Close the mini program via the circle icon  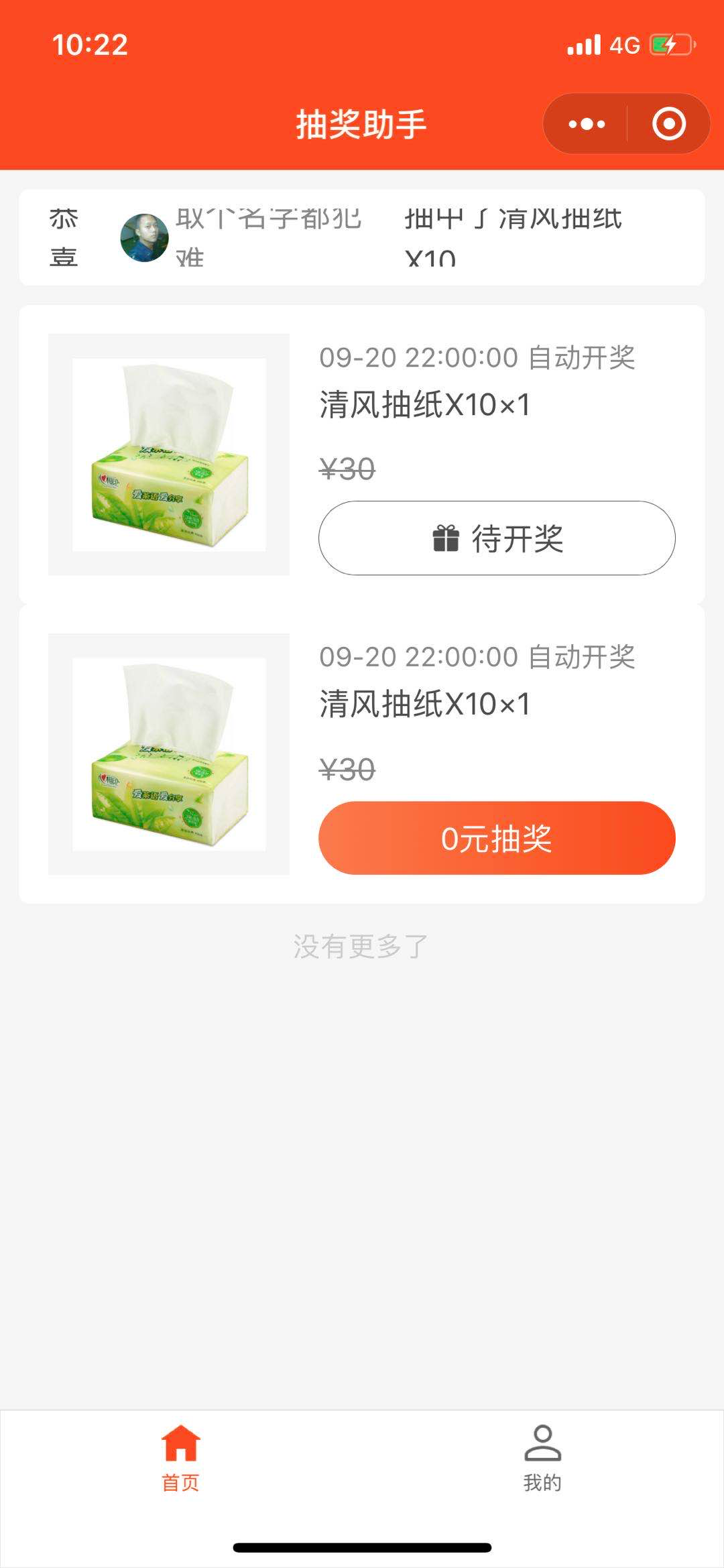point(668,124)
